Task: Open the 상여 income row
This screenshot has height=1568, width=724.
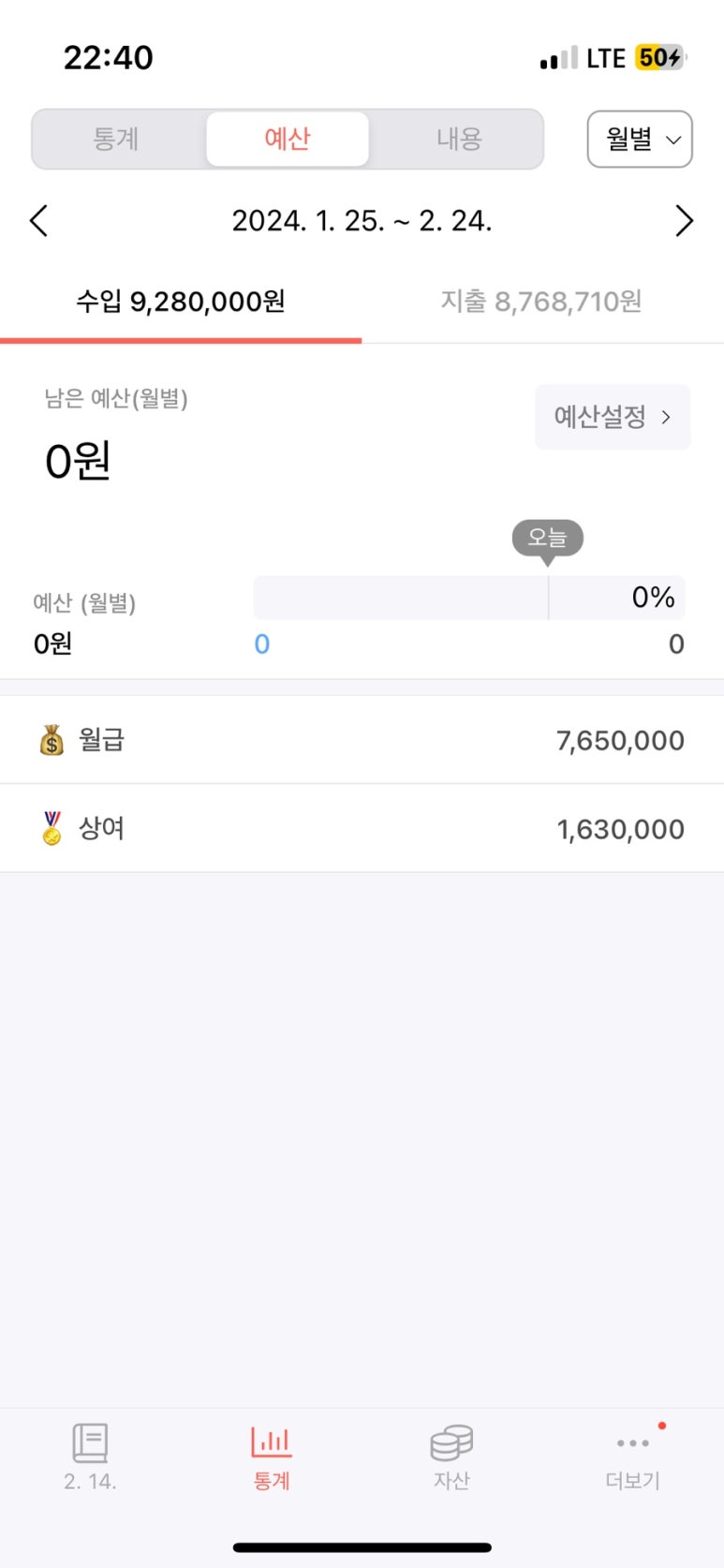Action: pyautogui.click(x=362, y=829)
